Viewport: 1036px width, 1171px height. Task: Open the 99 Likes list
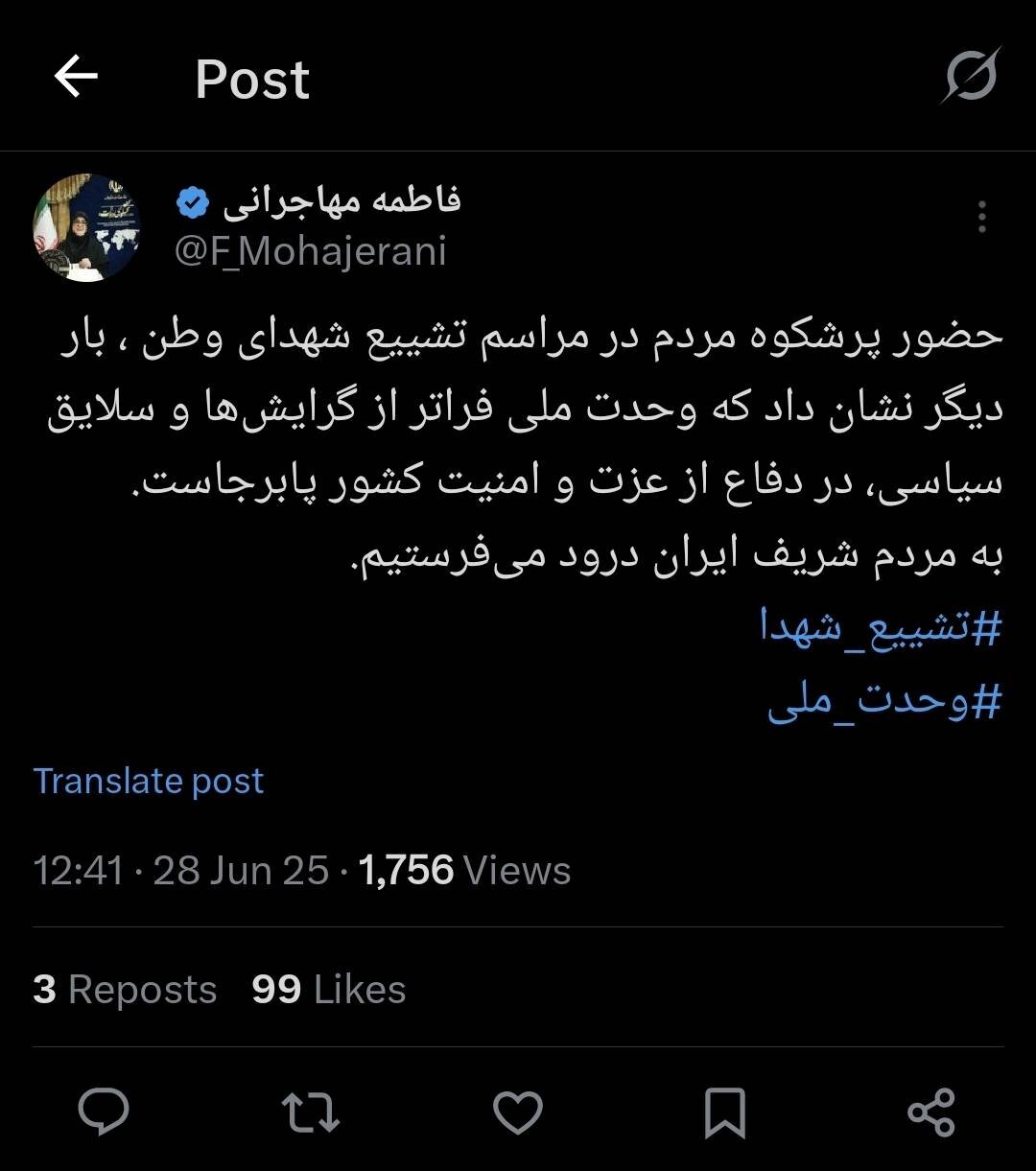[x=328, y=990]
